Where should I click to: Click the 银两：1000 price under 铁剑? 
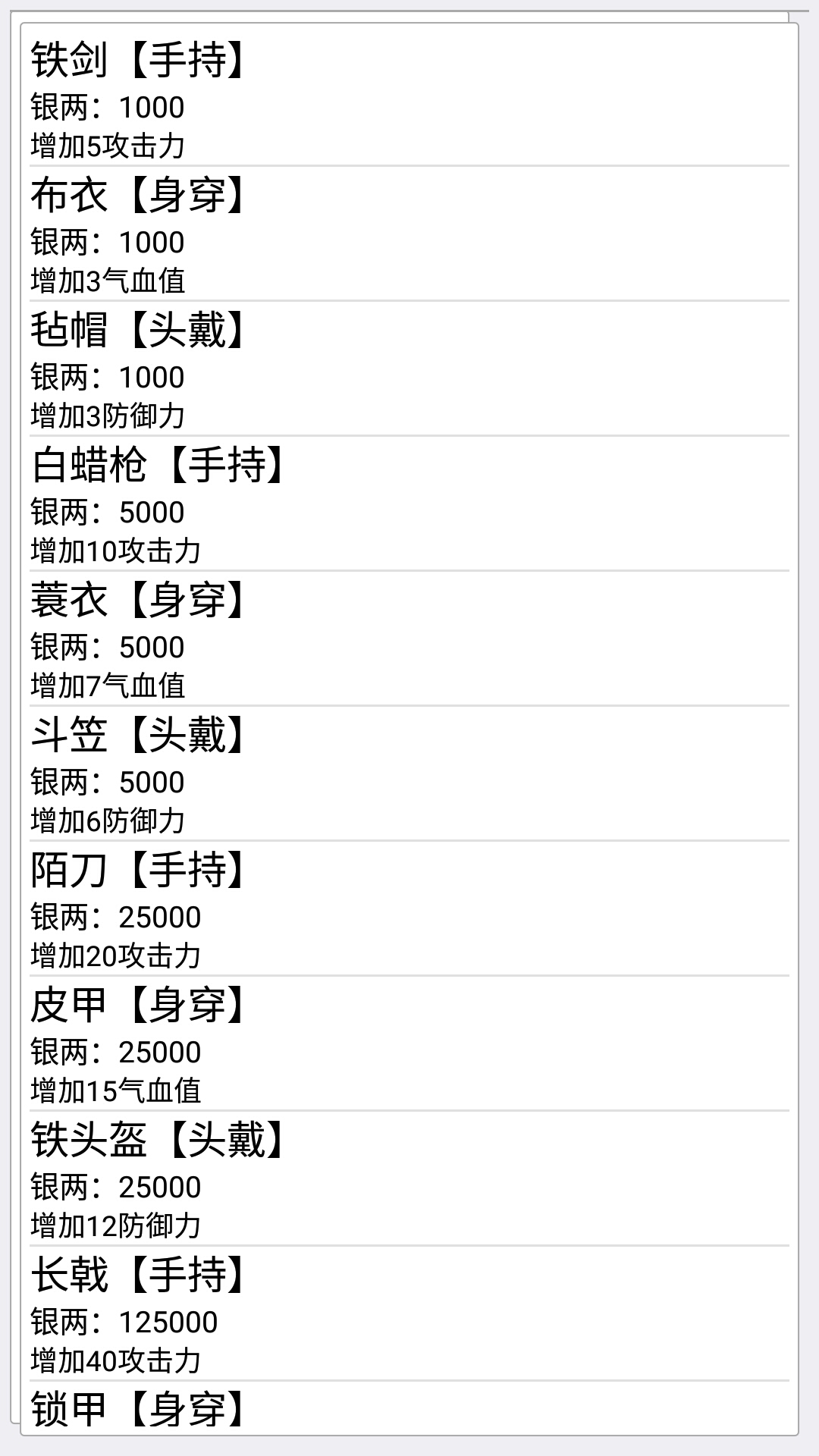[106, 108]
